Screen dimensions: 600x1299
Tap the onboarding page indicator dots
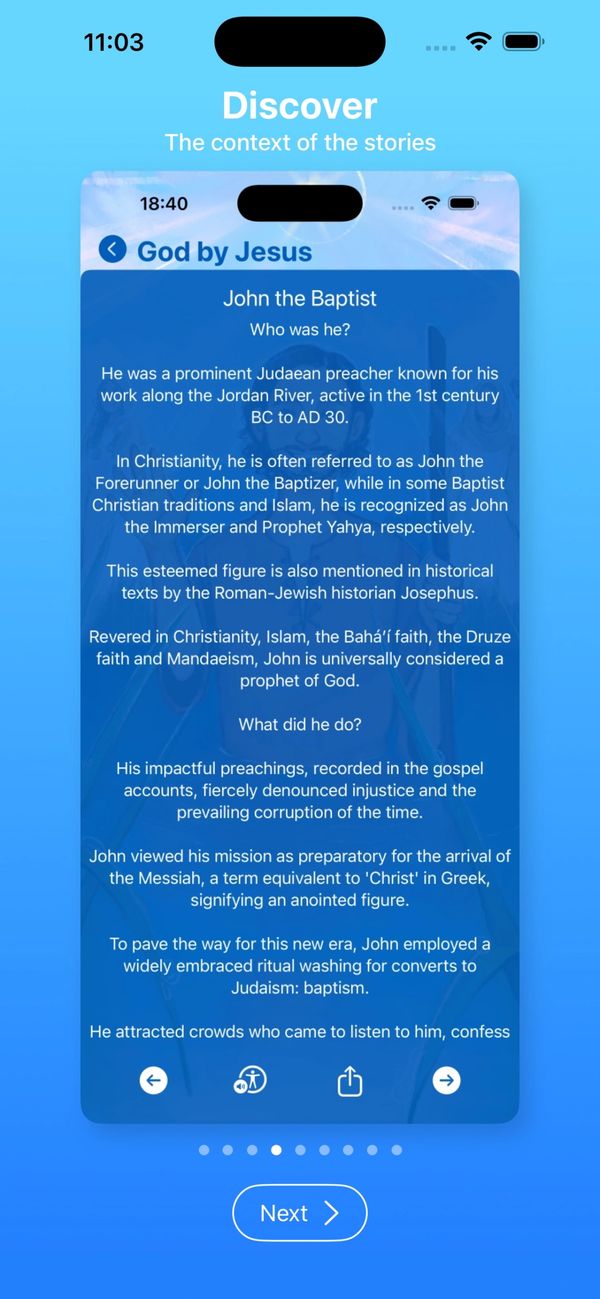coord(300,1150)
